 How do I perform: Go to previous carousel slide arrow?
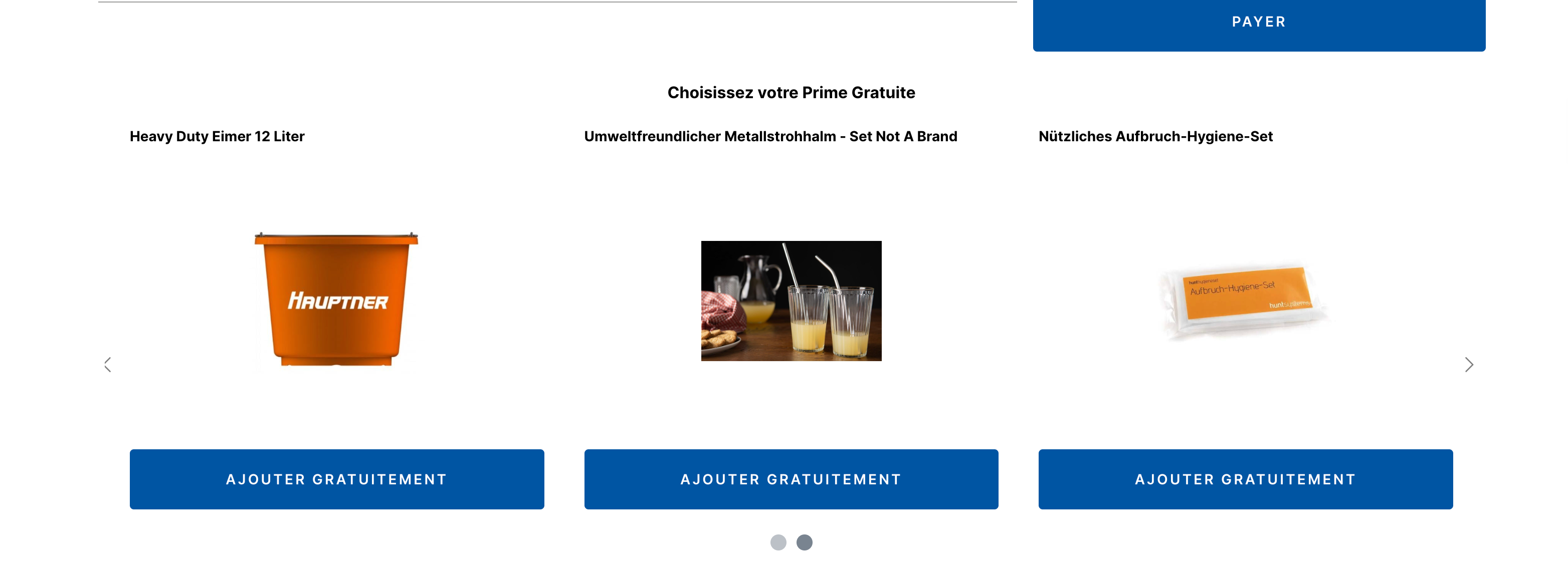108,365
